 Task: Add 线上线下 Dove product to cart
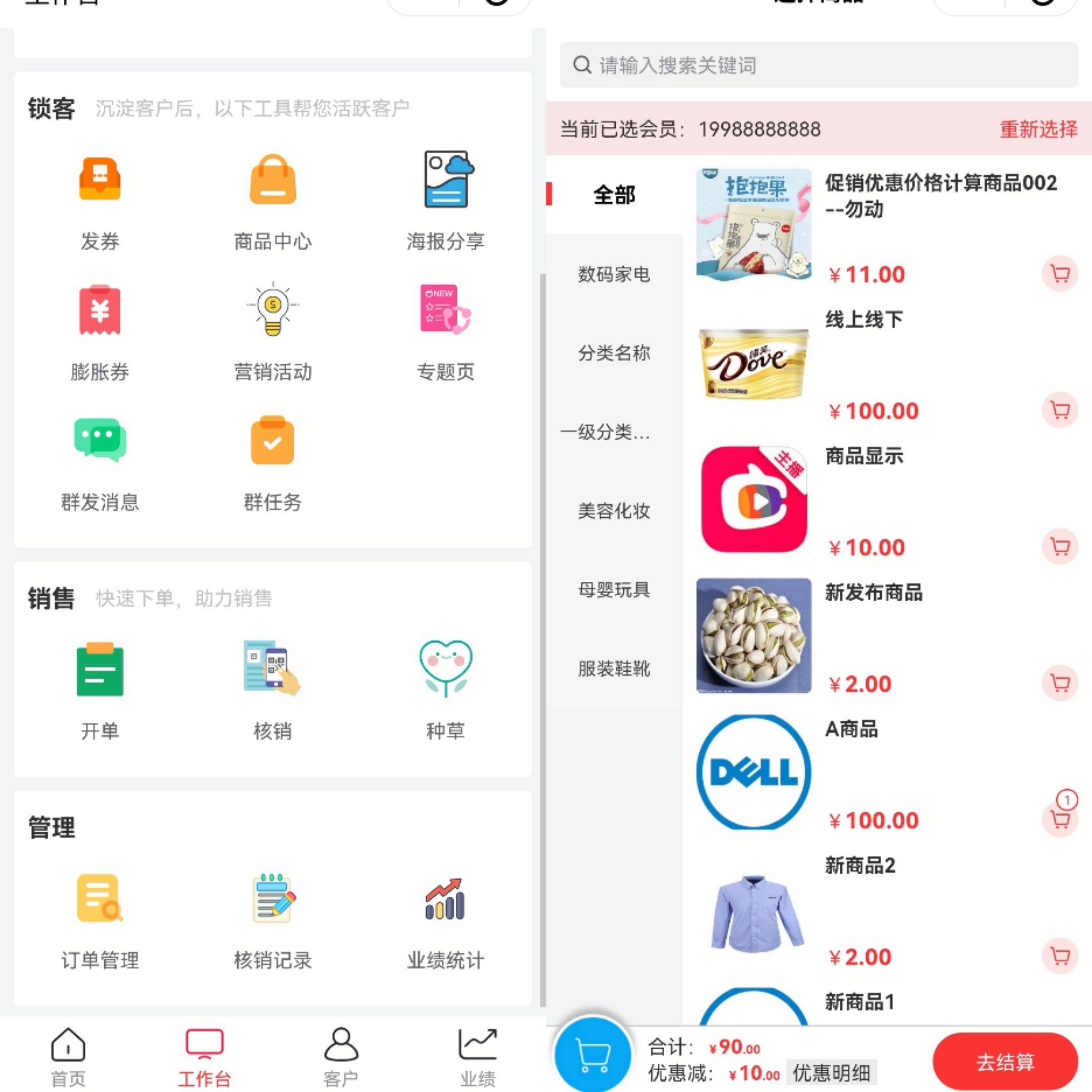[1059, 410]
